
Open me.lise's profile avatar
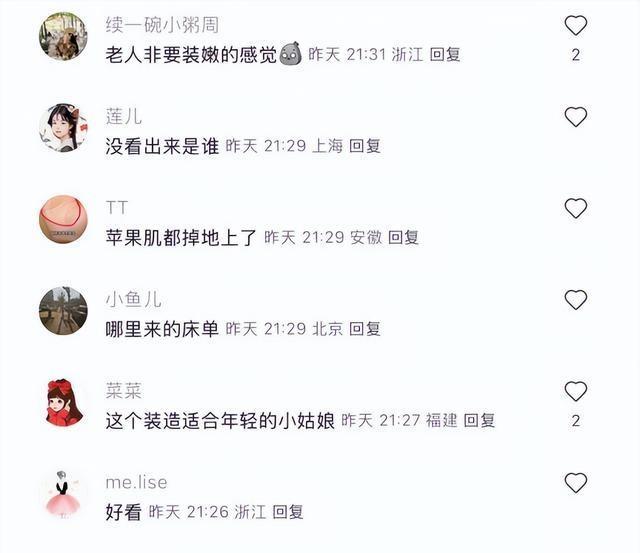(x=63, y=493)
